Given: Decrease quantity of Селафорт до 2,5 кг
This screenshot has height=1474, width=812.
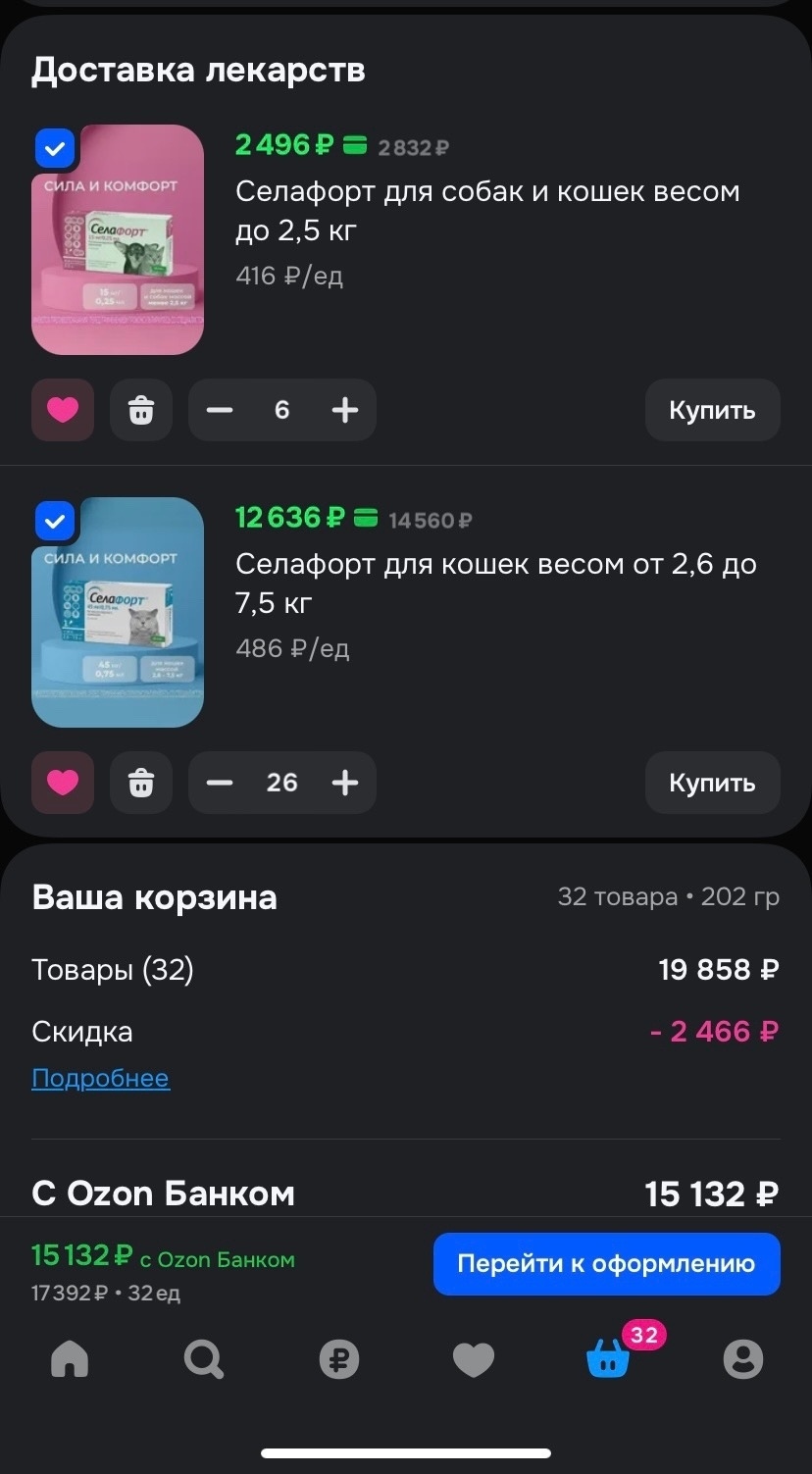Looking at the screenshot, I should [x=220, y=410].
